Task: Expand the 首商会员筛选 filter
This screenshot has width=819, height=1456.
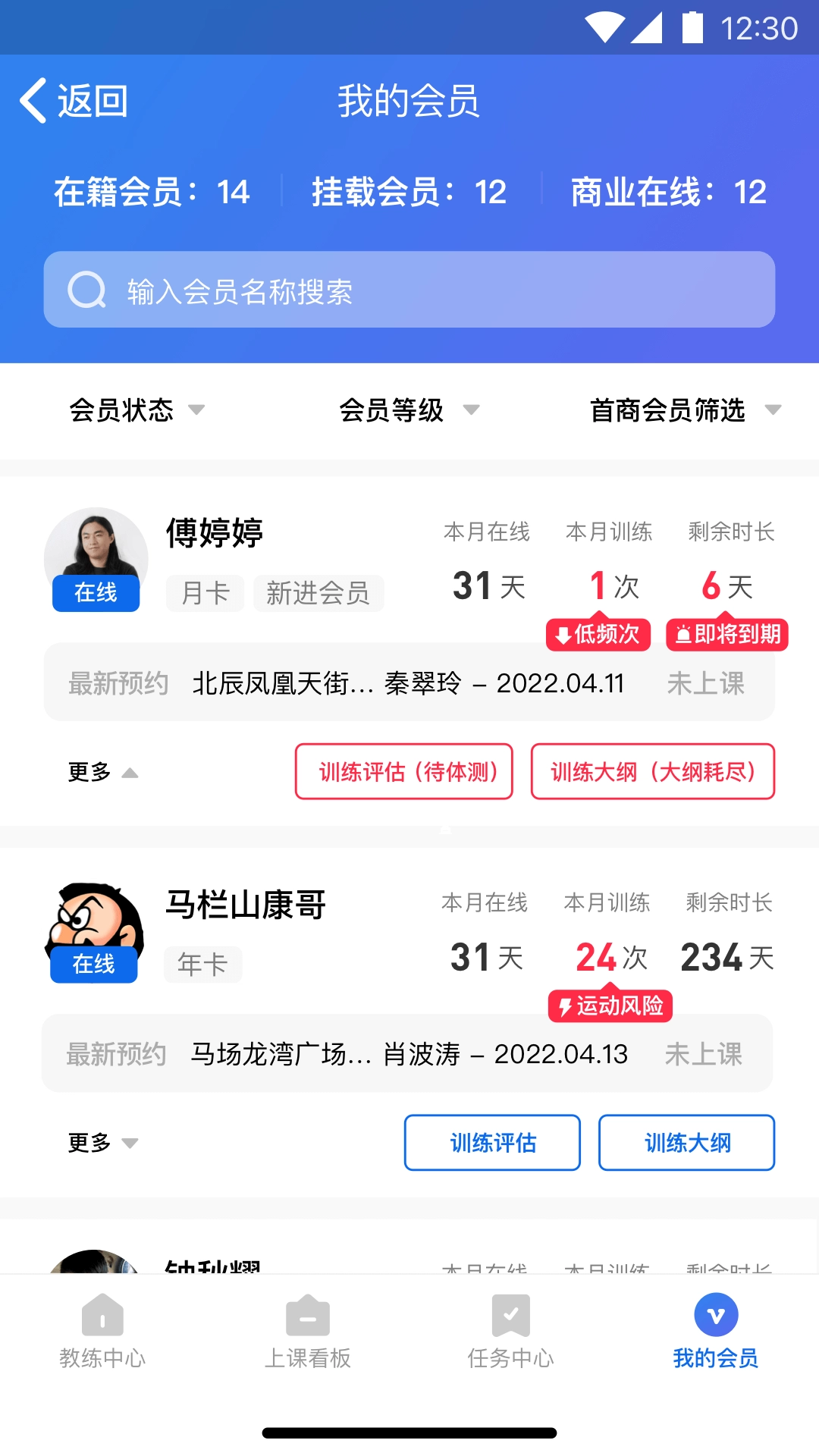Action: (x=683, y=410)
